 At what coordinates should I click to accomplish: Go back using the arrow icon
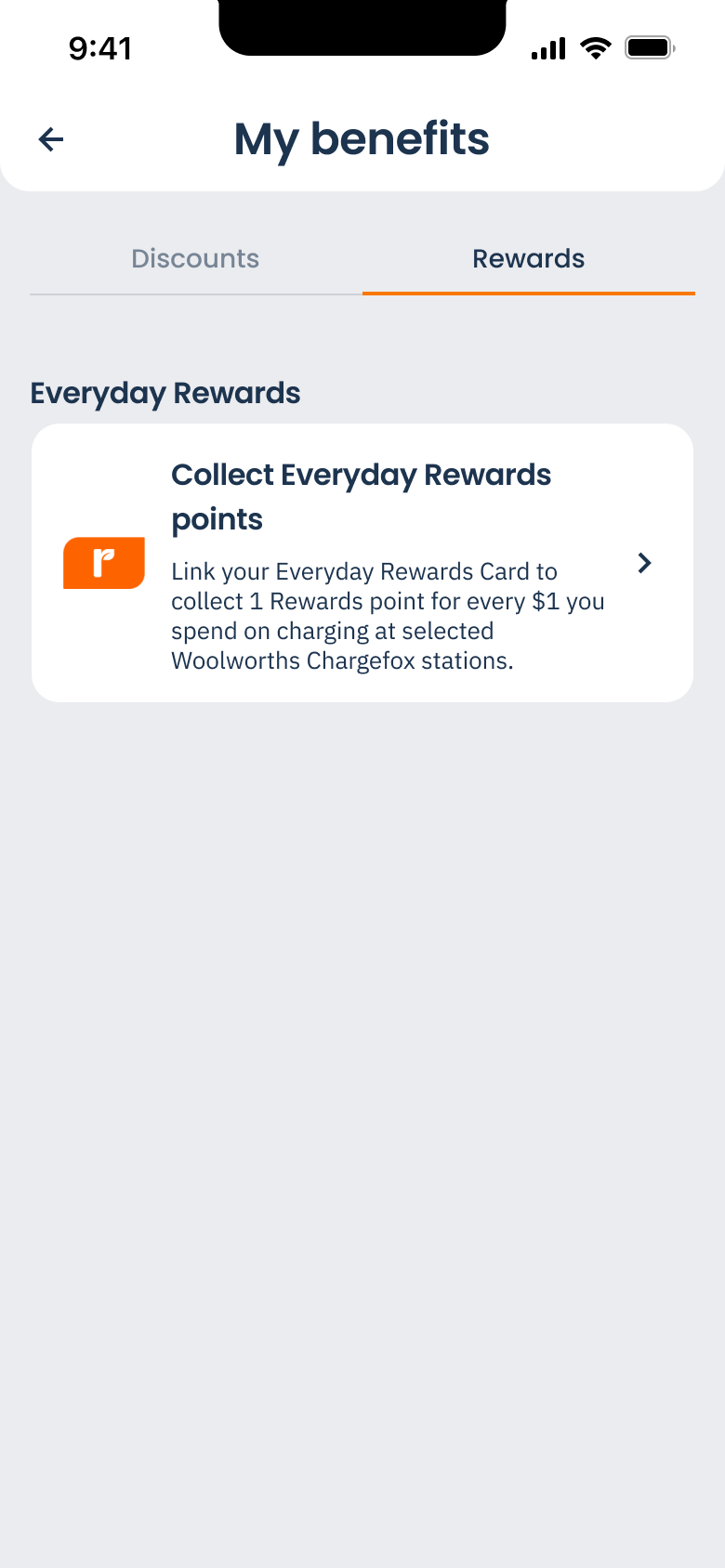coord(51,139)
